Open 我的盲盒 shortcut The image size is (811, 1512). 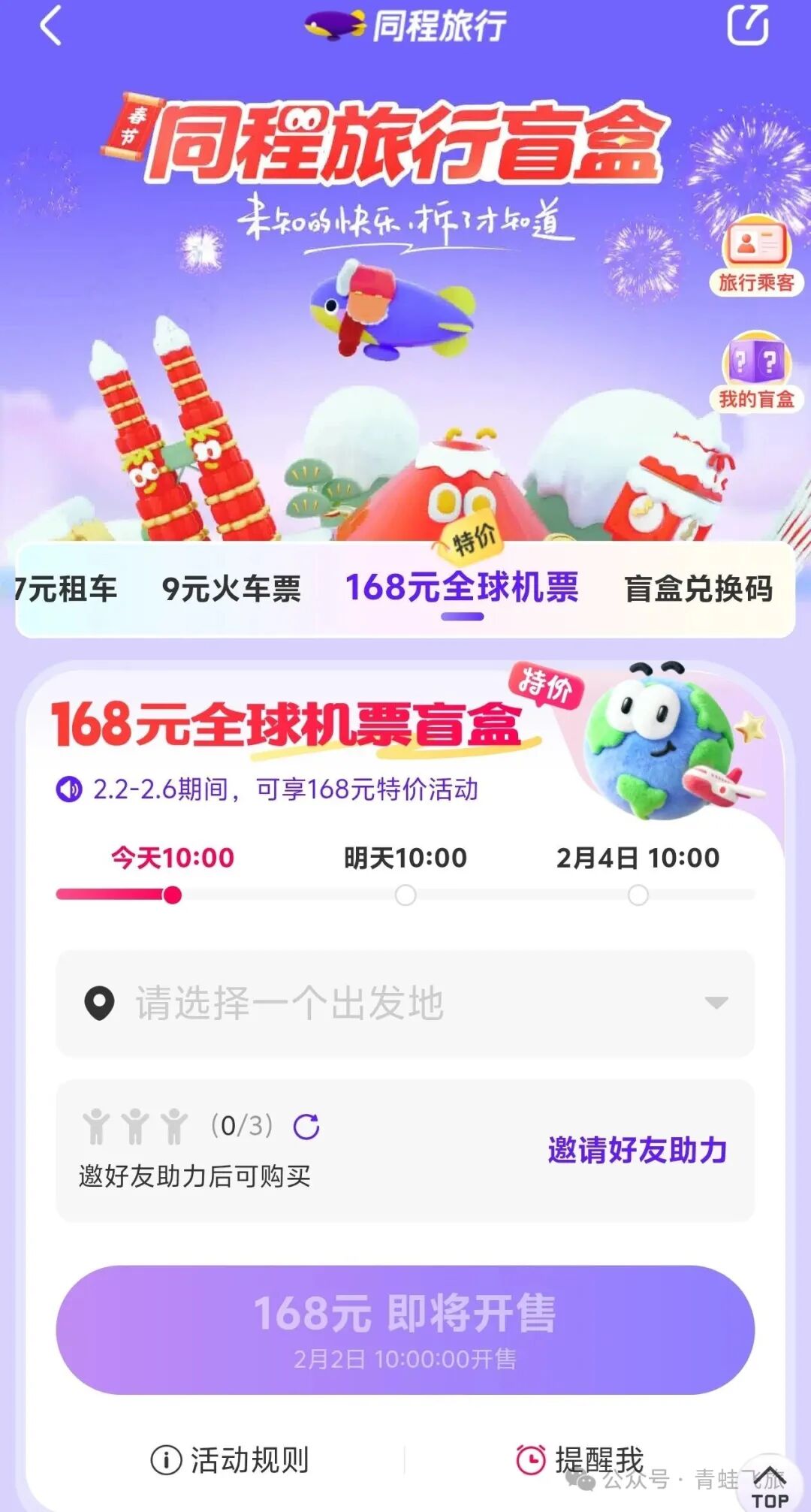tap(755, 373)
